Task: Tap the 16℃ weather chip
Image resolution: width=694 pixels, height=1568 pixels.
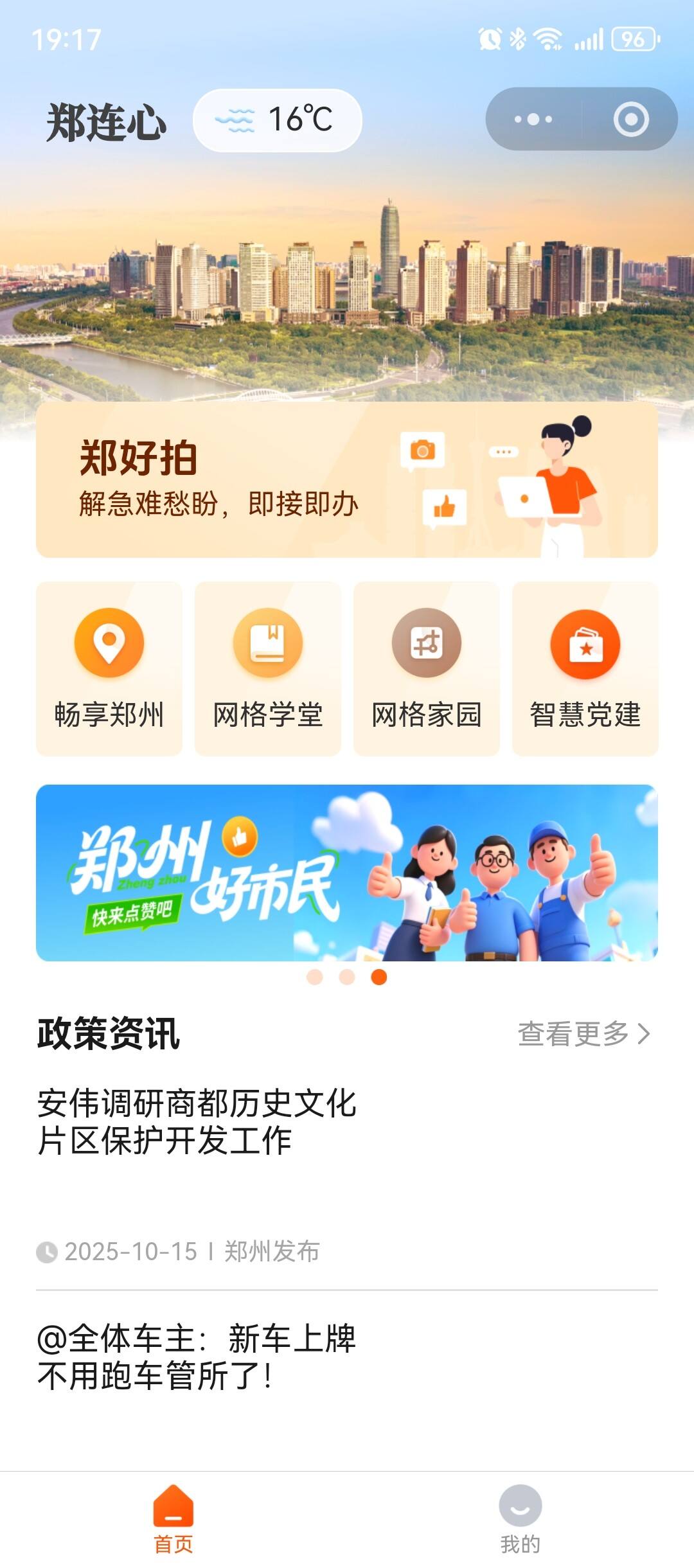Action: (278, 120)
